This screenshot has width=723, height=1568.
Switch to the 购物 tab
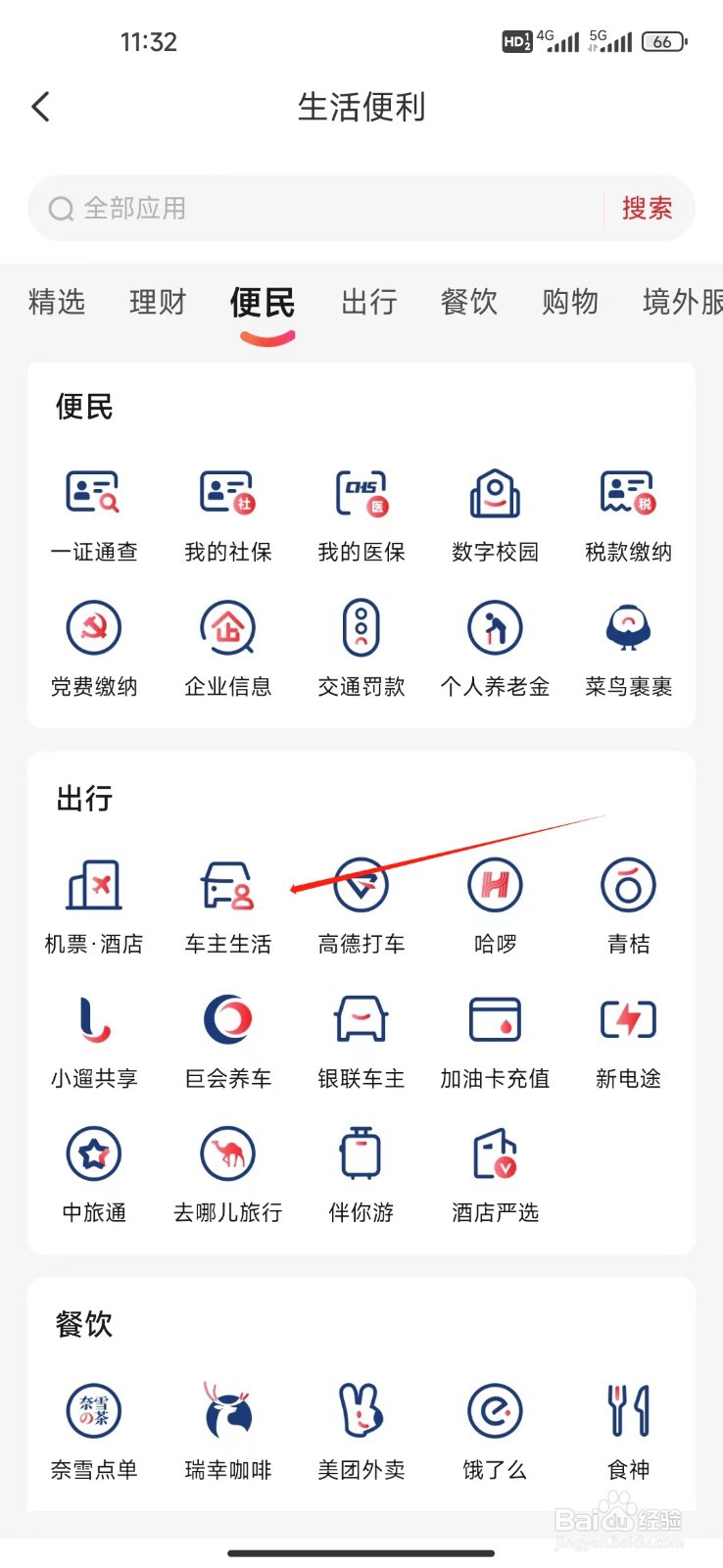coord(569,302)
